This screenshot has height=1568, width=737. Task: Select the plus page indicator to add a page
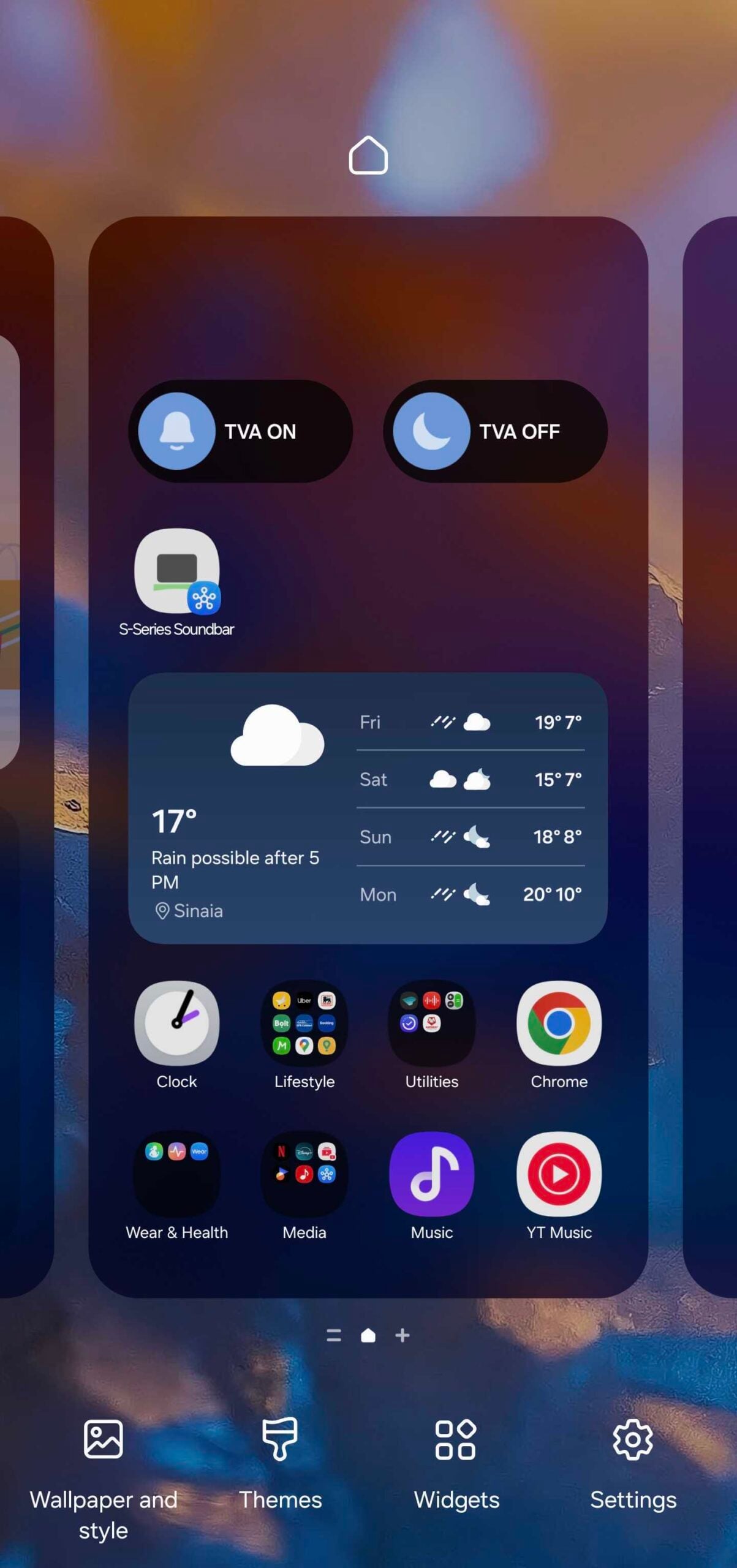403,1335
